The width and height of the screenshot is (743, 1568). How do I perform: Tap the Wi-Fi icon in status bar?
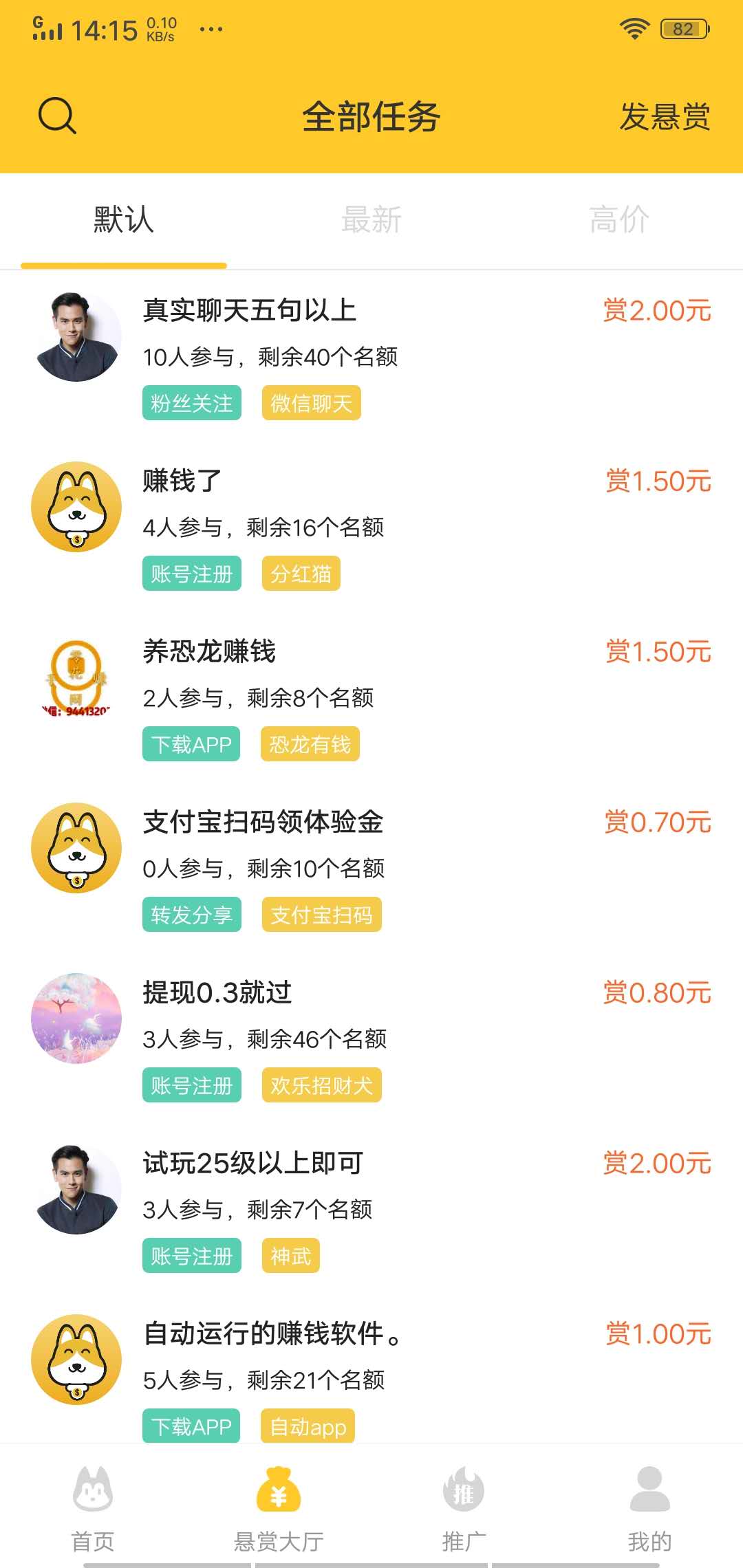tap(634, 28)
